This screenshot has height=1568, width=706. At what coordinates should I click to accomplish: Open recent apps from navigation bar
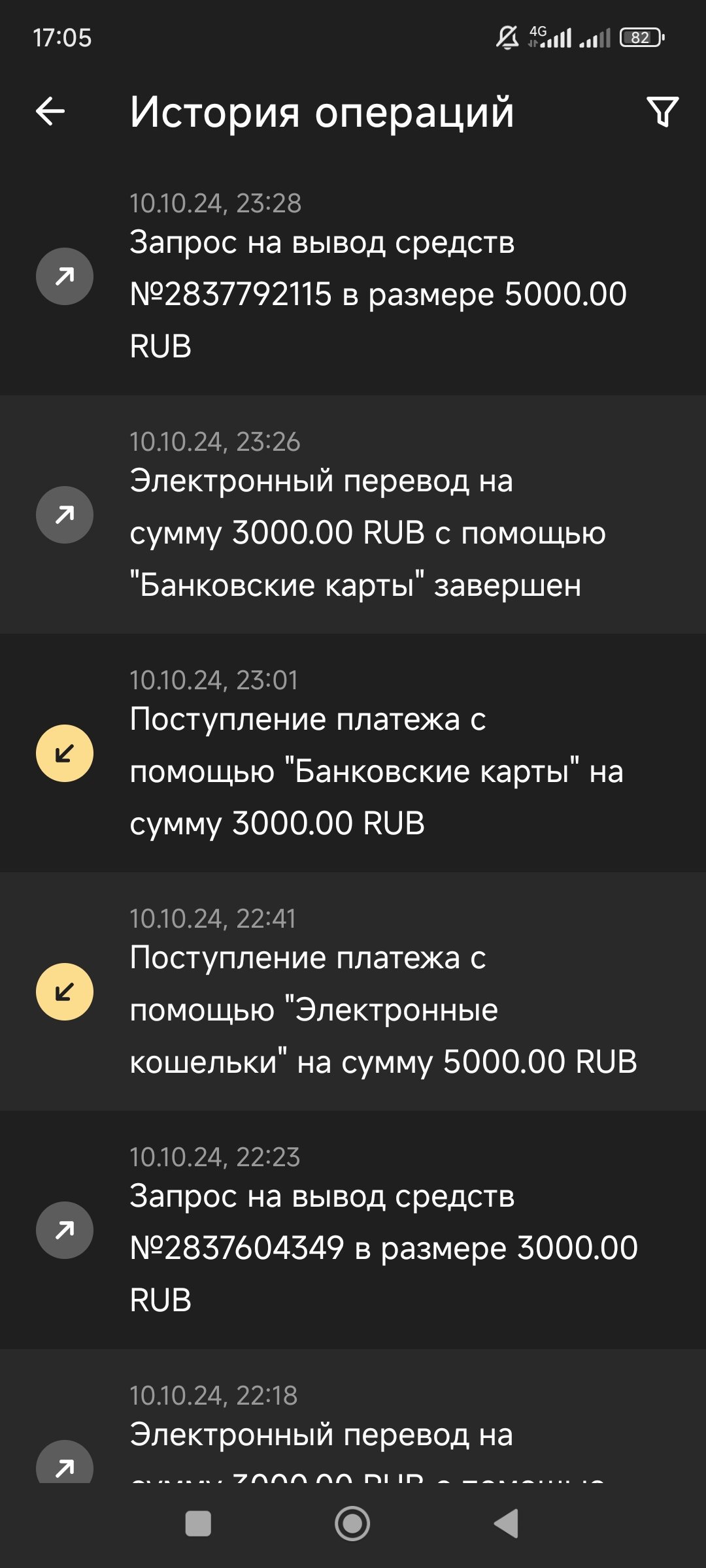coord(198,1524)
